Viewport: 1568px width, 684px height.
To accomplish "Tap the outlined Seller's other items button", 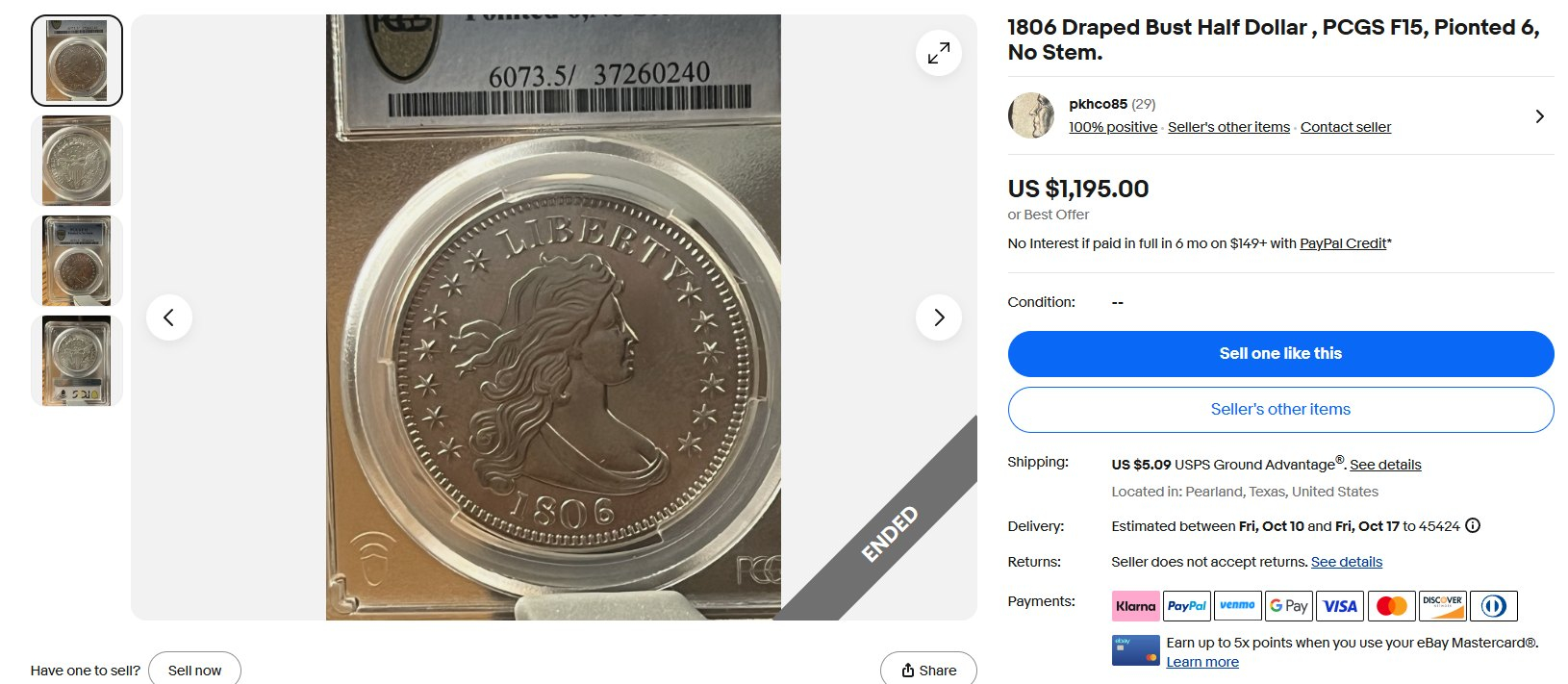I will coord(1280,410).
